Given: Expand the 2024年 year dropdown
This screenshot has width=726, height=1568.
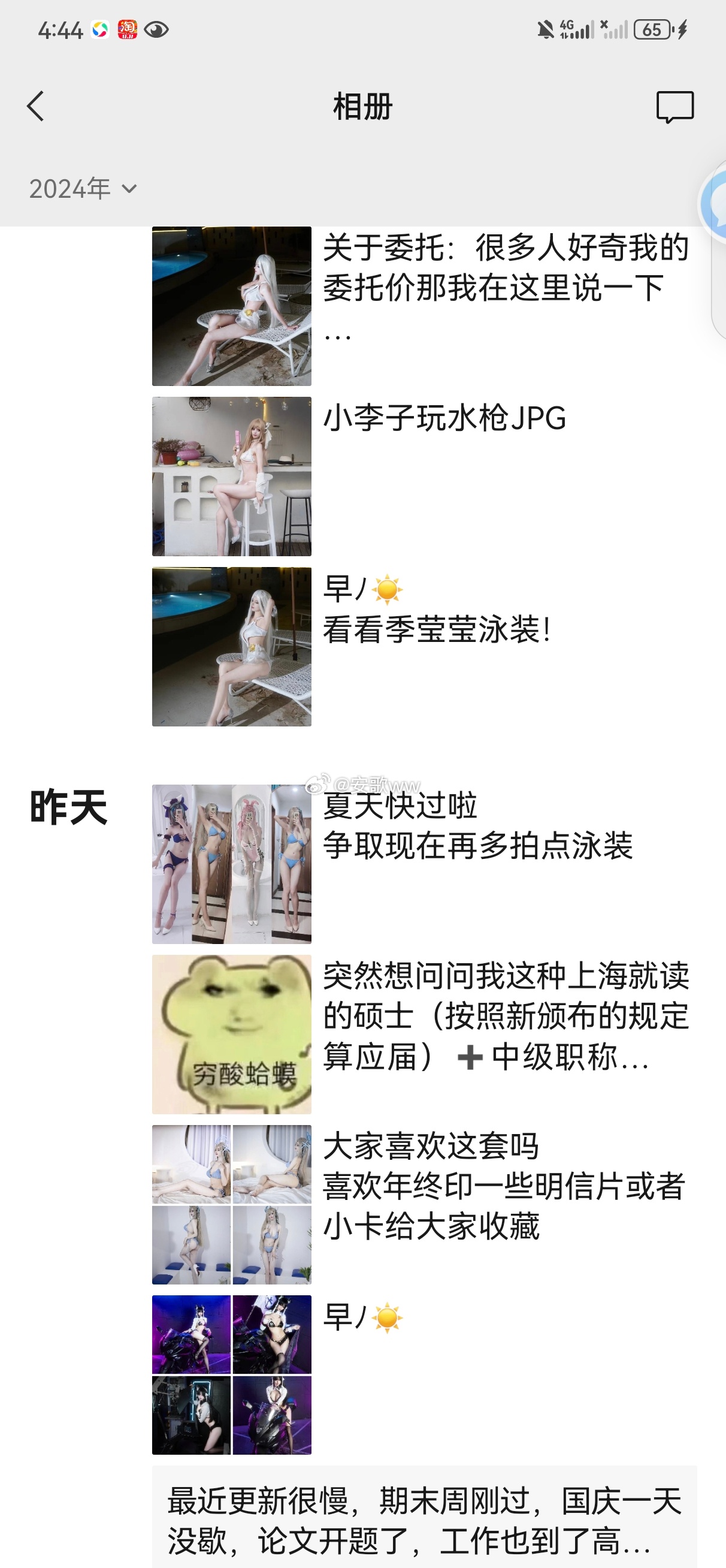Looking at the screenshot, I should (83, 189).
